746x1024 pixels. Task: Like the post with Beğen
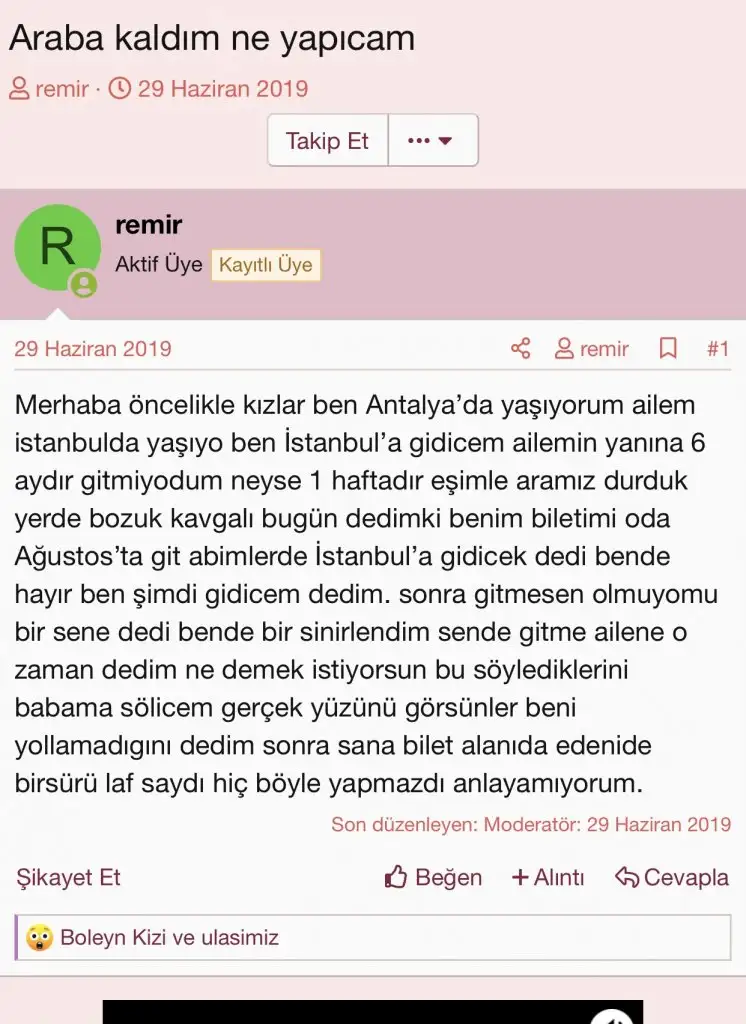[x=434, y=878]
